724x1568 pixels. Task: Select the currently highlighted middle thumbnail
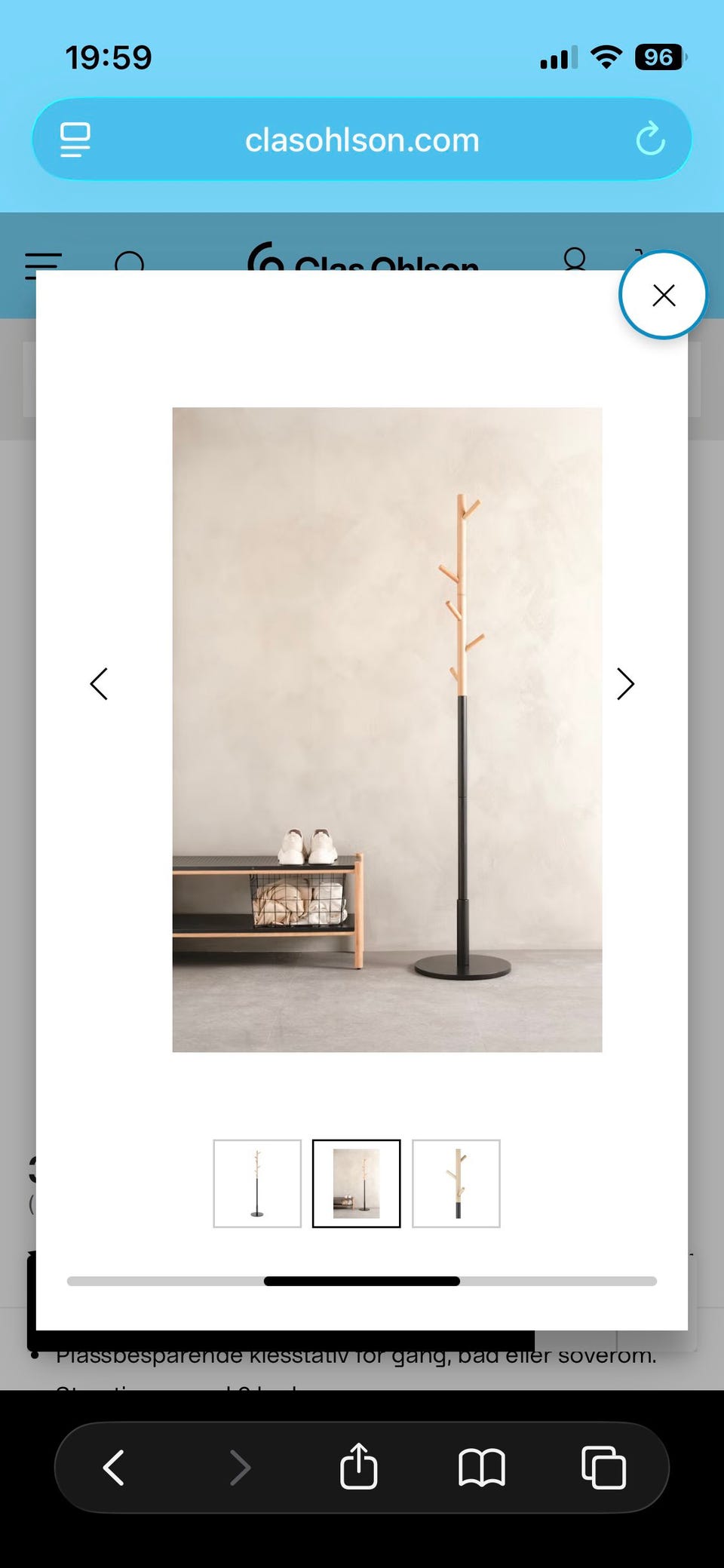click(356, 1183)
